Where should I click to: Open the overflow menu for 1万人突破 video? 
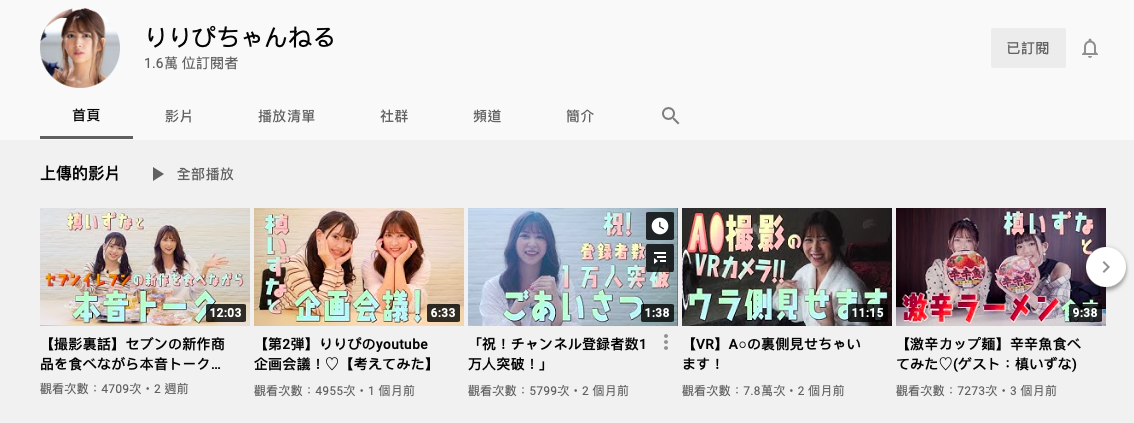coord(666,343)
